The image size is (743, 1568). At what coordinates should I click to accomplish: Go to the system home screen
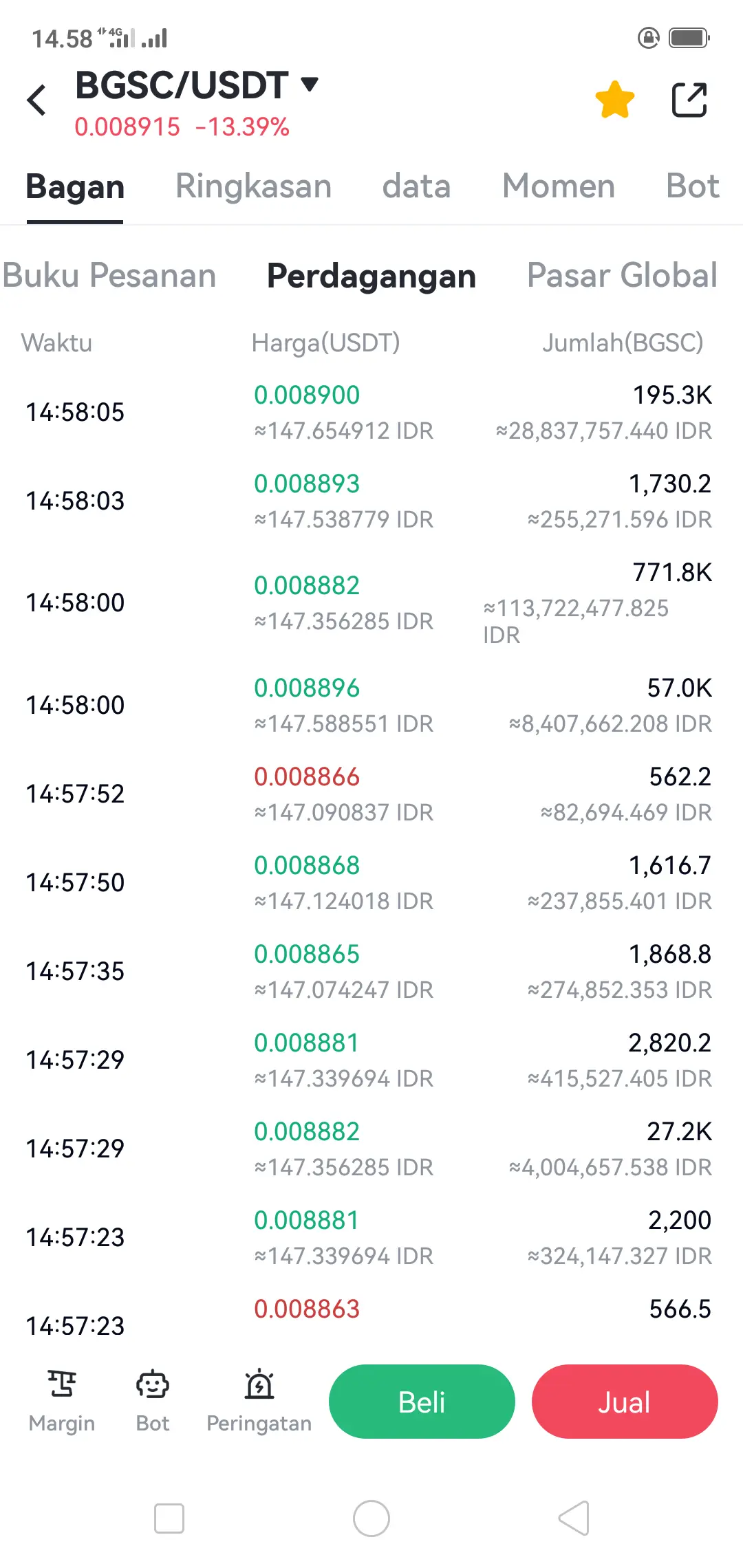pos(371,1518)
